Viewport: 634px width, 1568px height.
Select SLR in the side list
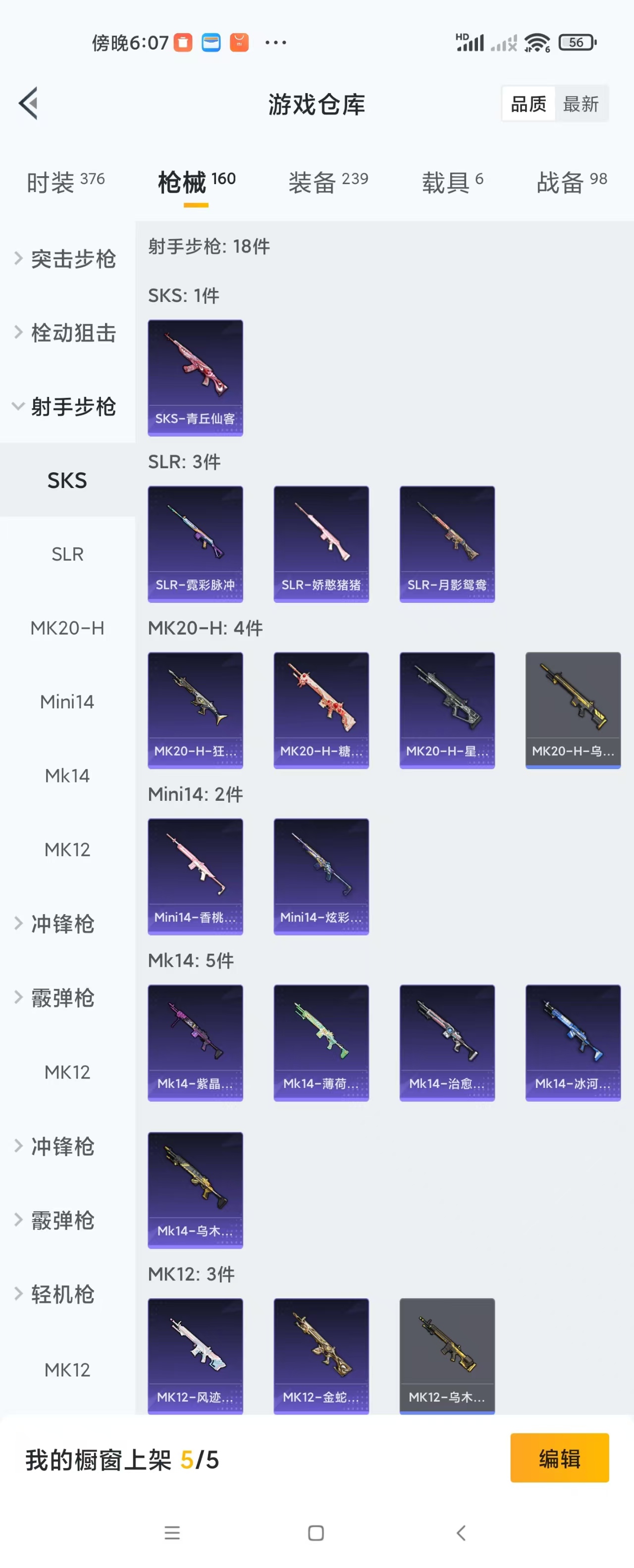pyautogui.click(x=67, y=554)
